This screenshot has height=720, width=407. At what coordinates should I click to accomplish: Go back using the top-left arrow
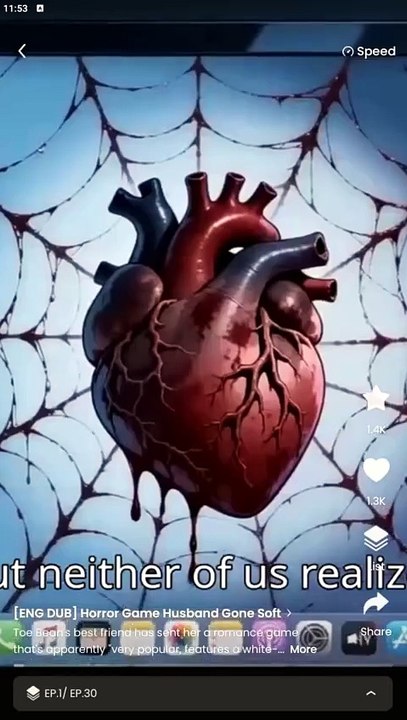click(x=22, y=51)
